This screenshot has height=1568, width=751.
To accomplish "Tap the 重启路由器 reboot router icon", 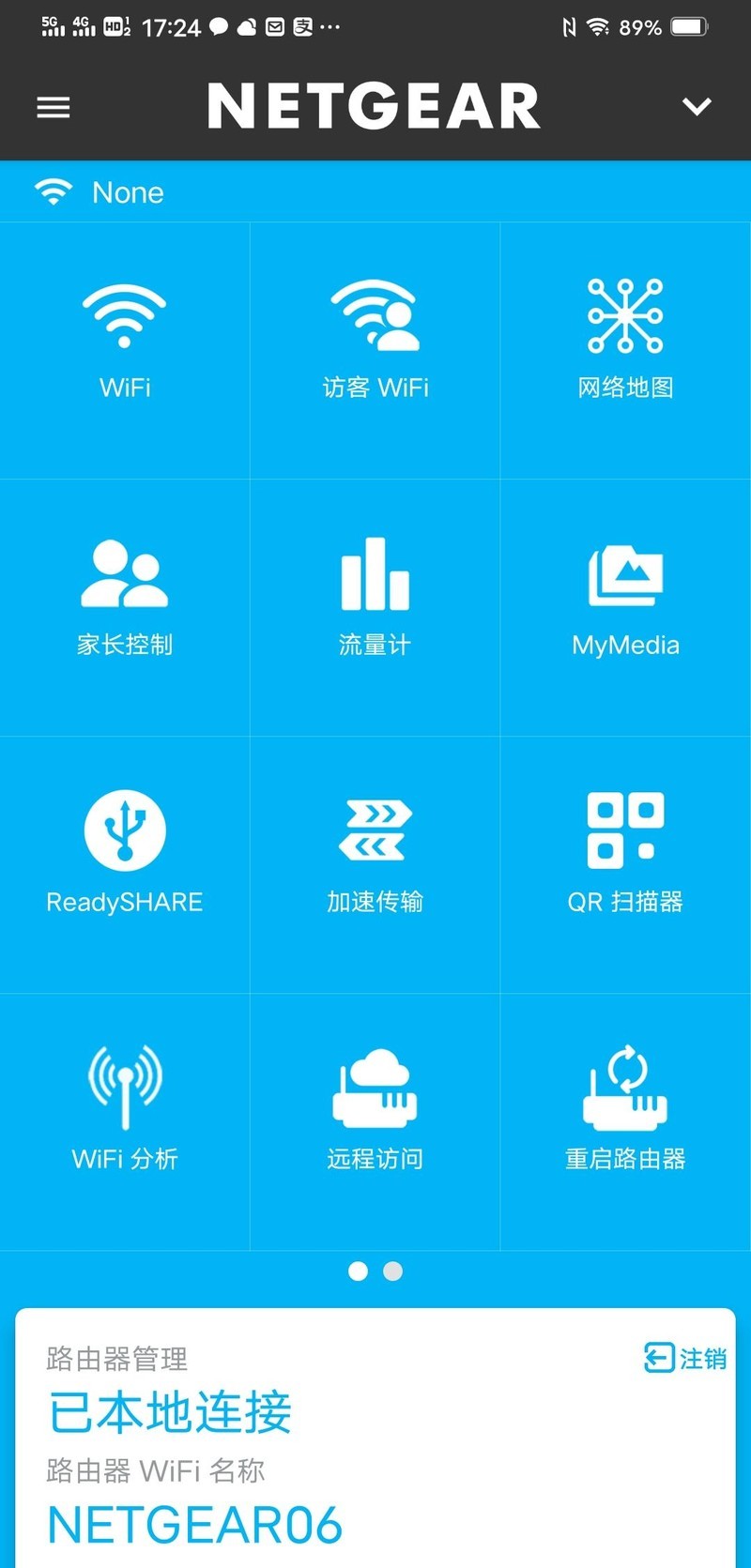I will click(x=625, y=1103).
